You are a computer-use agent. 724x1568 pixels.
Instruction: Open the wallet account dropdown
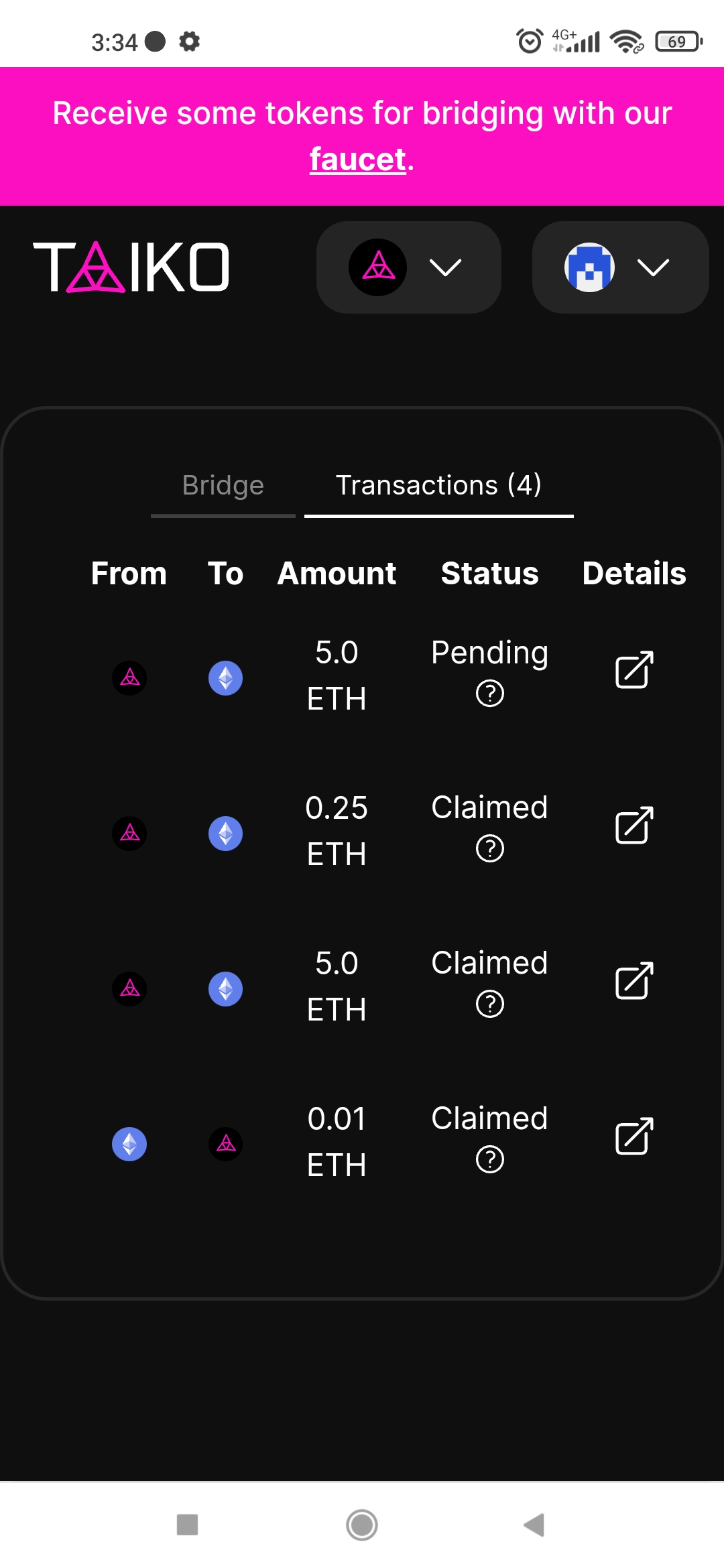click(619, 267)
